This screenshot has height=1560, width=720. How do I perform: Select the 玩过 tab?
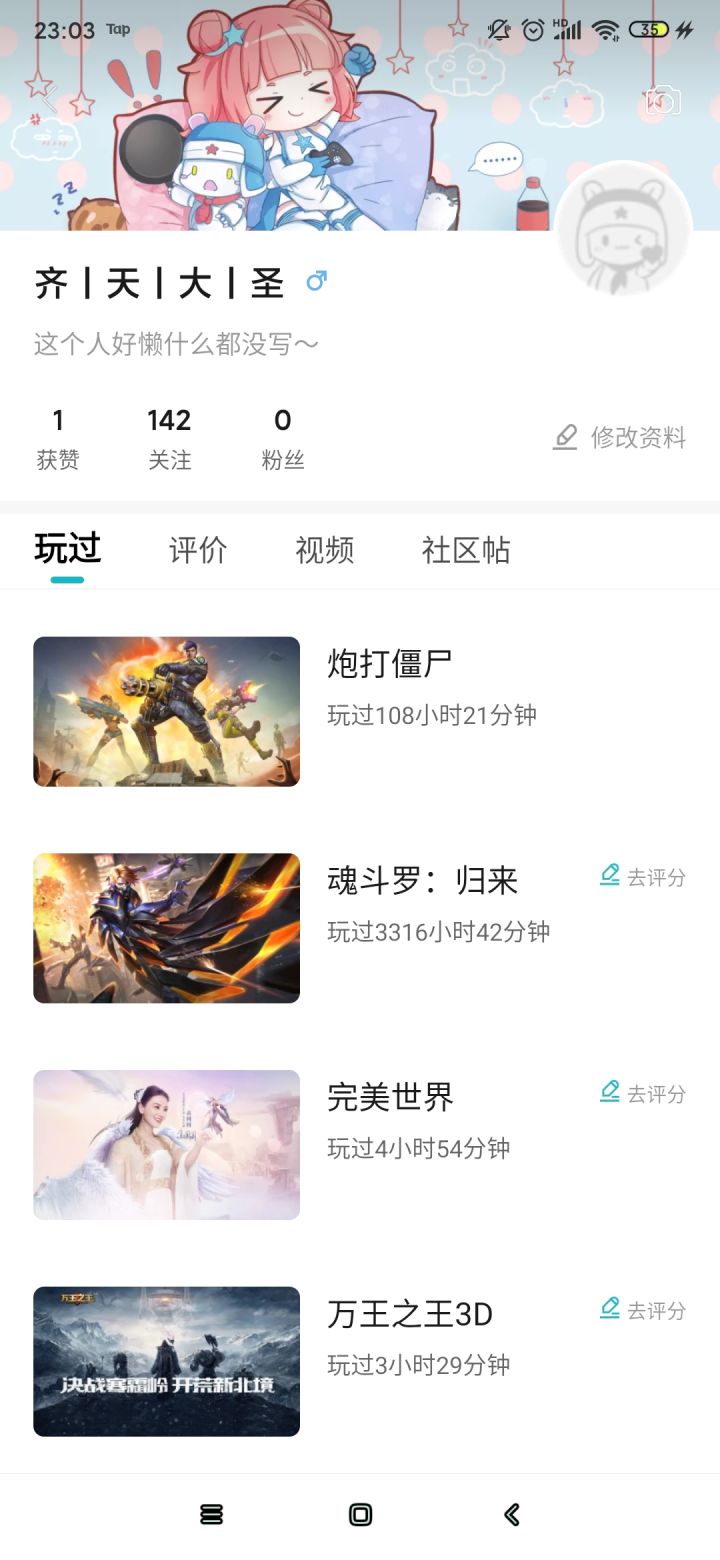click(68, 550)
